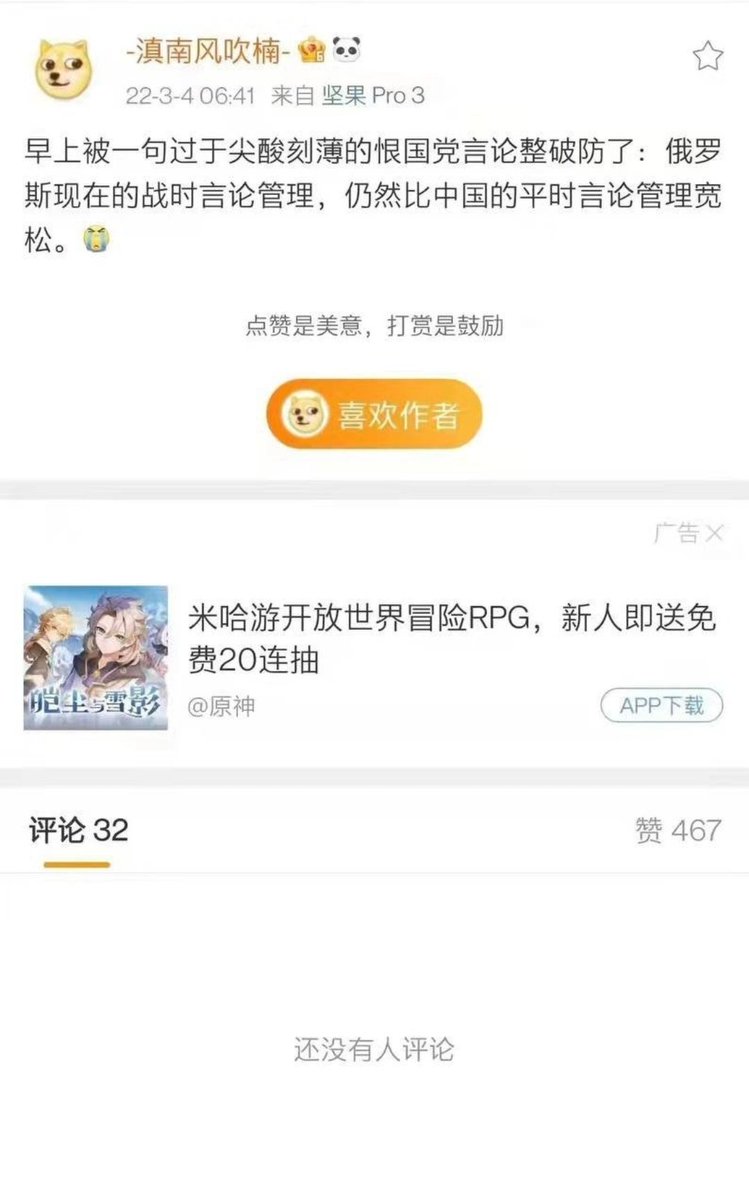Viewport: 749px width, 1200px height.
Task: Open the 原神 game ad image
Action: pos(96,657)
